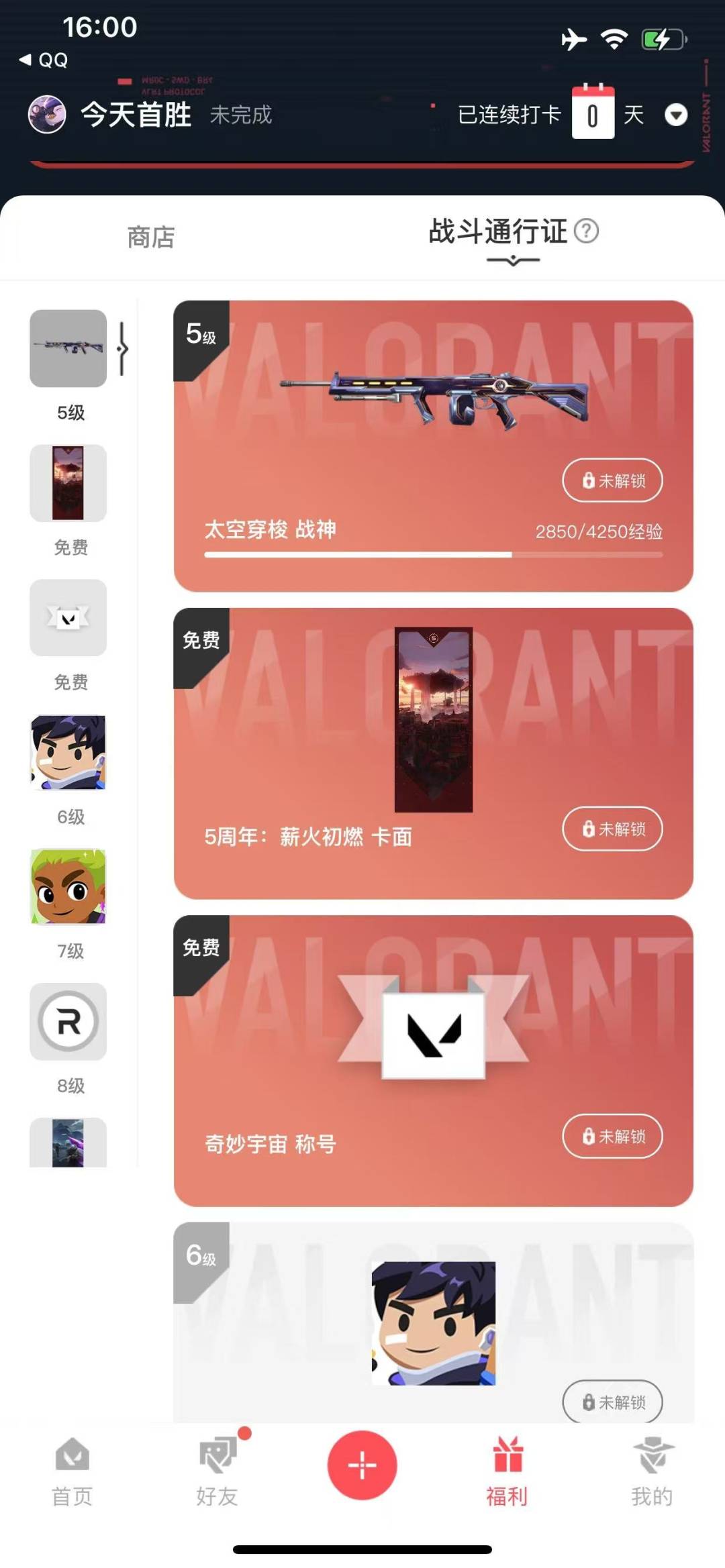Viewport: 725px width, 1568px height.
Task: Tap 未解锁 on the 6级 avatar card
Action: click(x=612, y=1402)
